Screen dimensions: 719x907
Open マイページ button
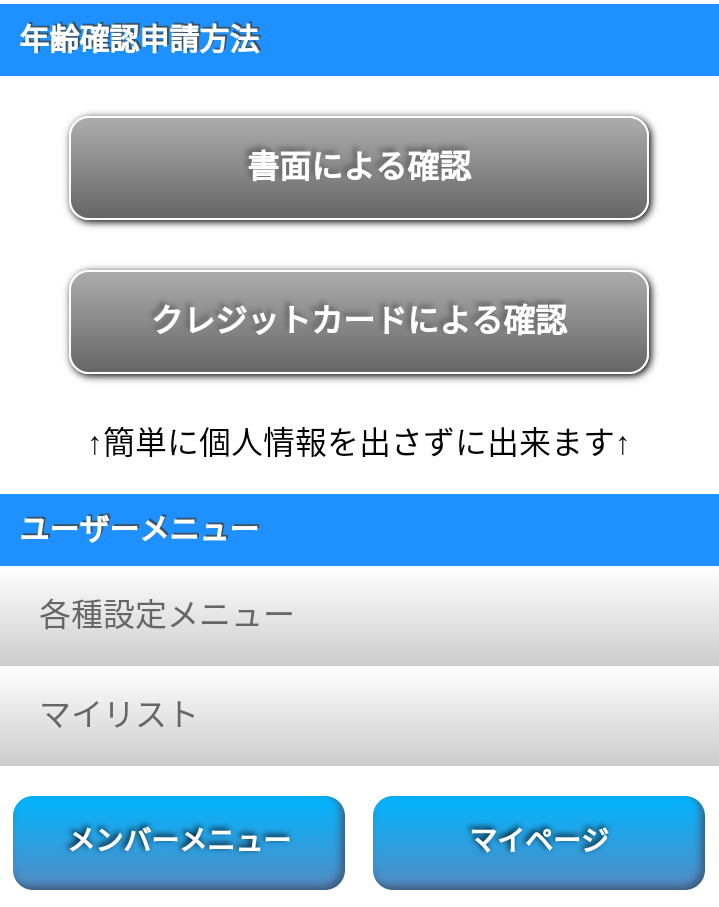coord(539,842)
